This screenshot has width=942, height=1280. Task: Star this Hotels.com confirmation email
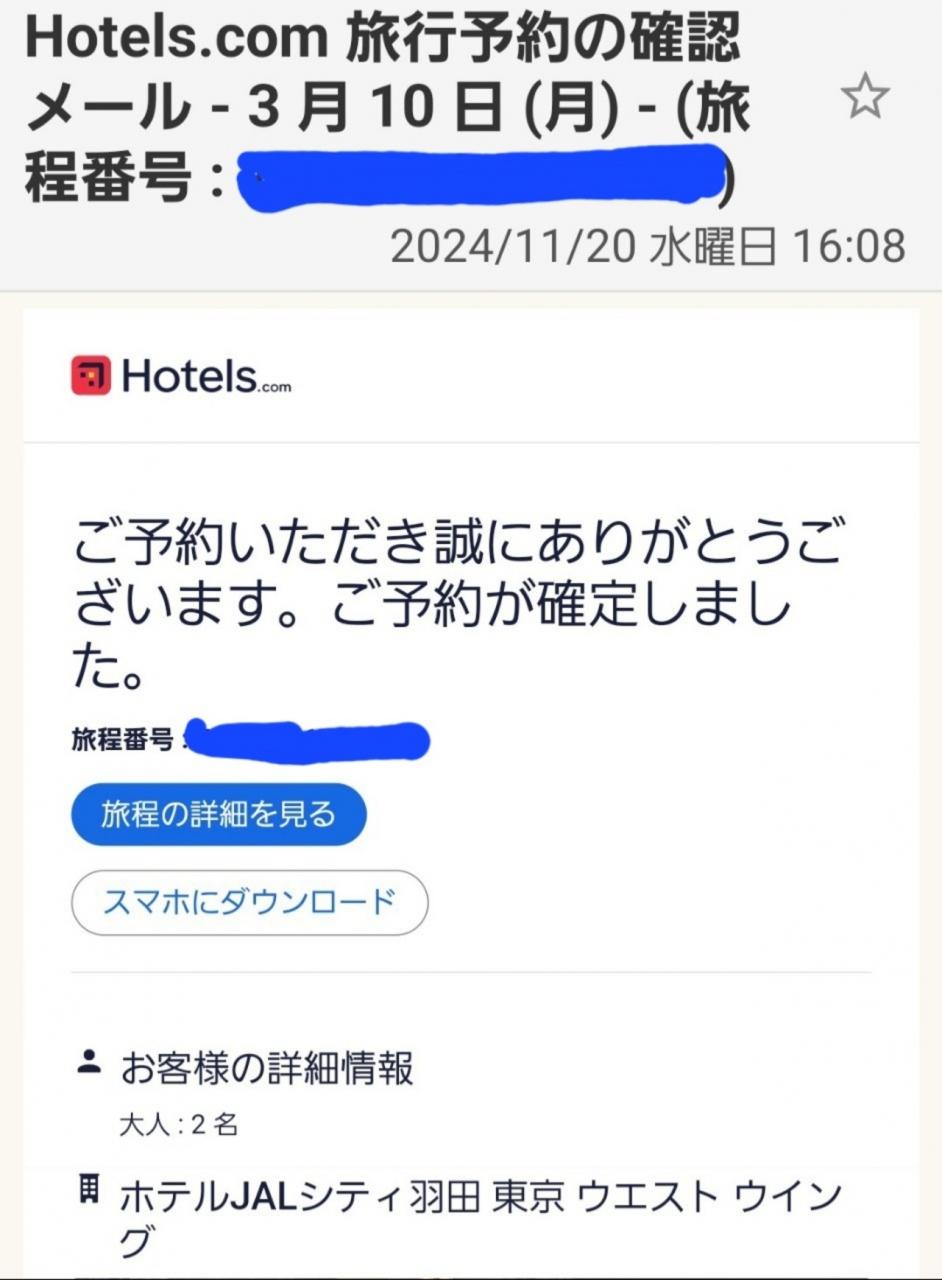tap(864, 97)
